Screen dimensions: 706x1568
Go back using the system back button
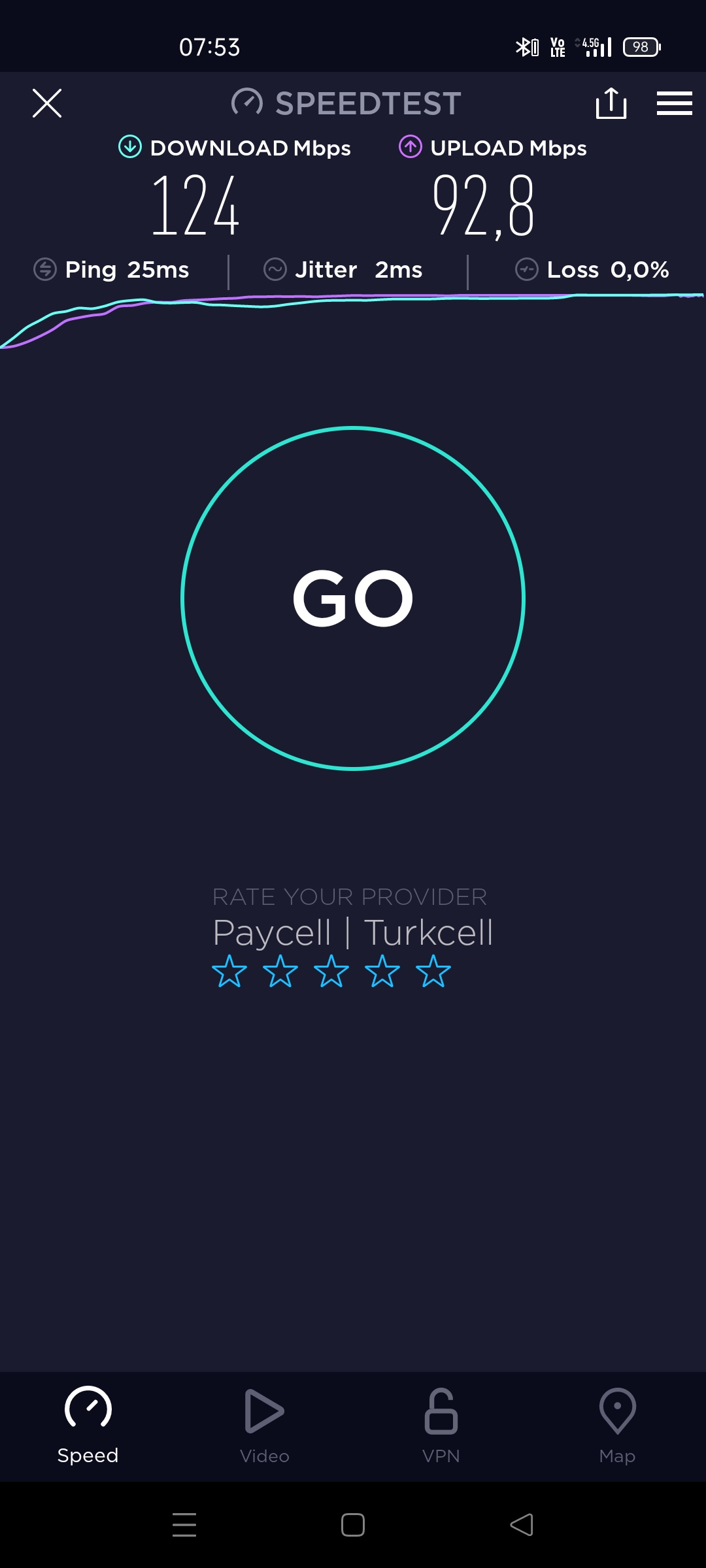coord(522,1525)
